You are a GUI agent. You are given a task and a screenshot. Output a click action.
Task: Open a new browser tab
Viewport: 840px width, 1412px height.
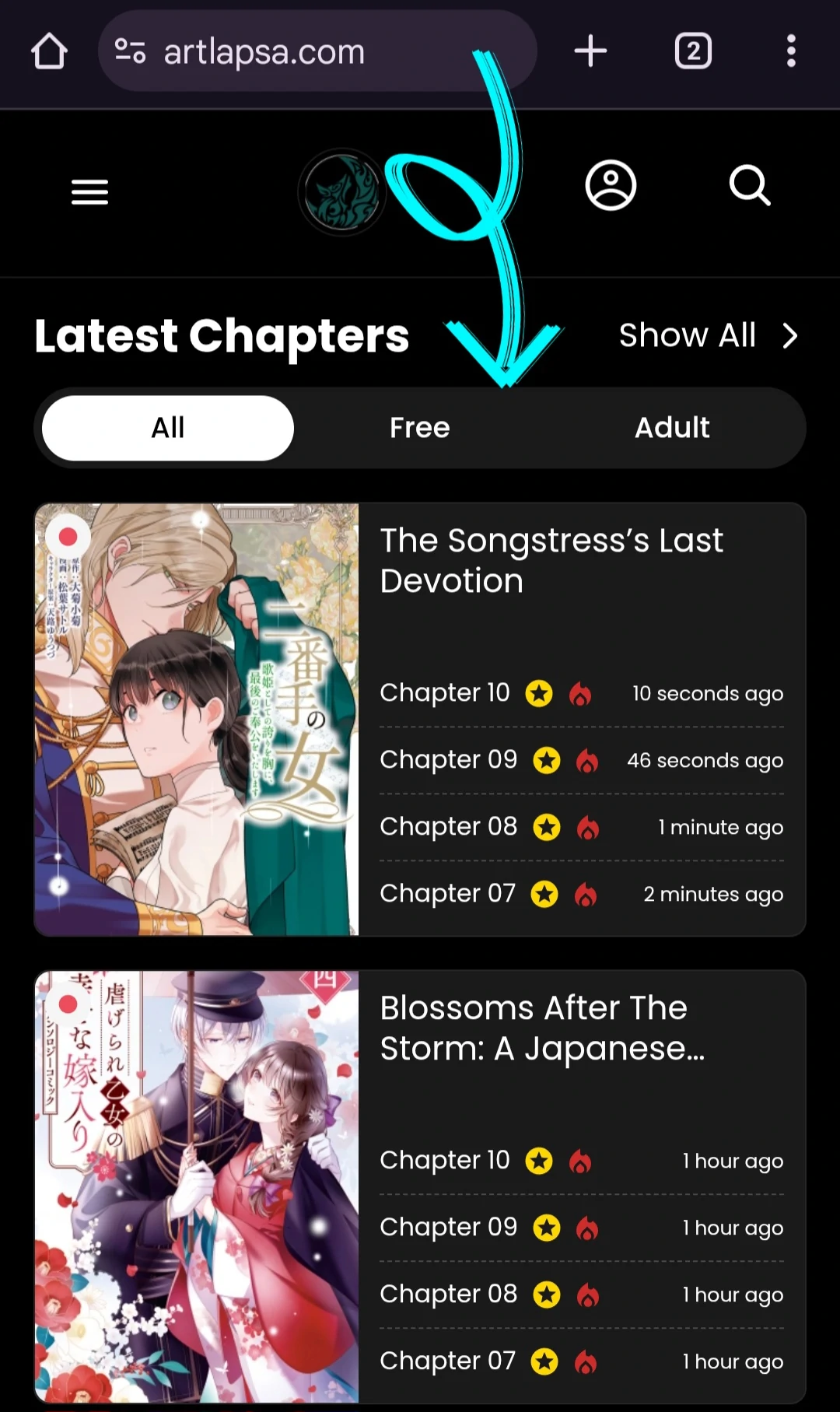point(590,51)
